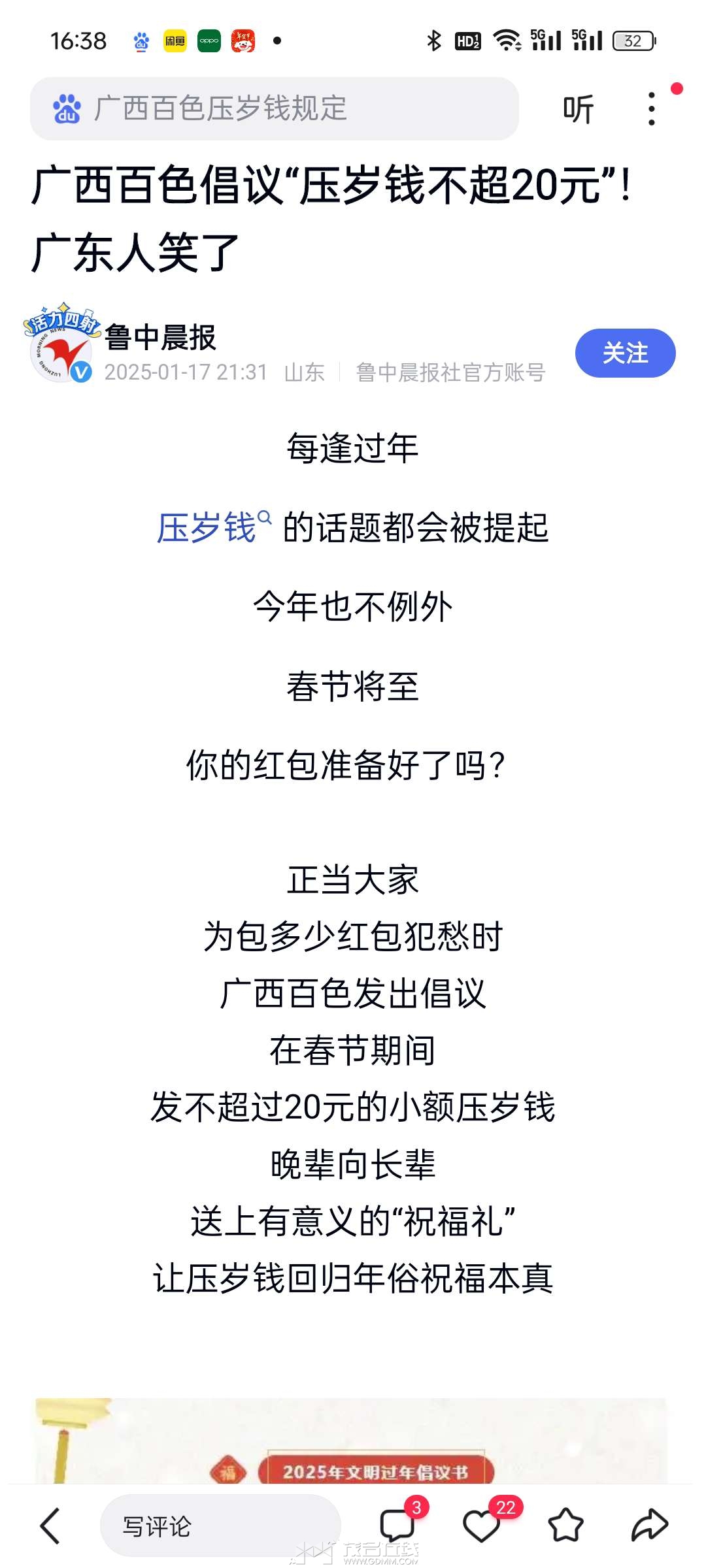Viewport: 706px width, 1568px height.
Task: Tap the 写评论 comment field
Action: (x=220, y=1526)
